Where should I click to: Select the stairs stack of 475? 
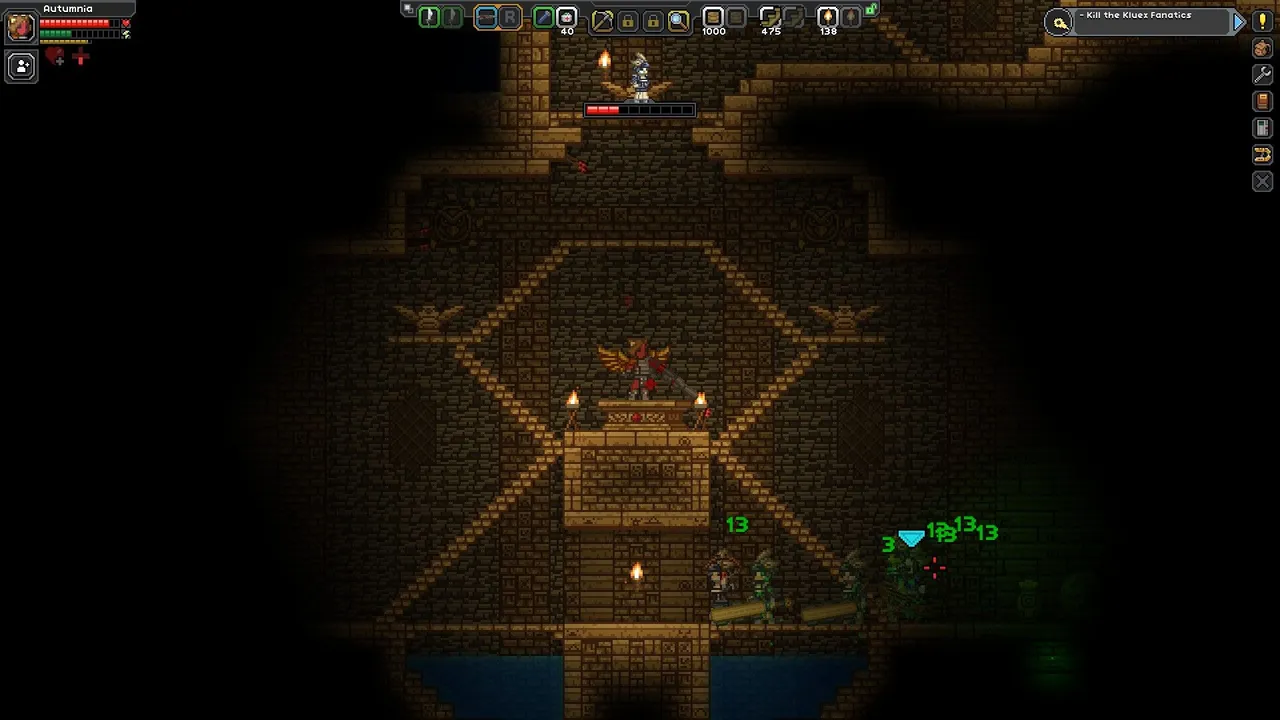coord(770,17)
